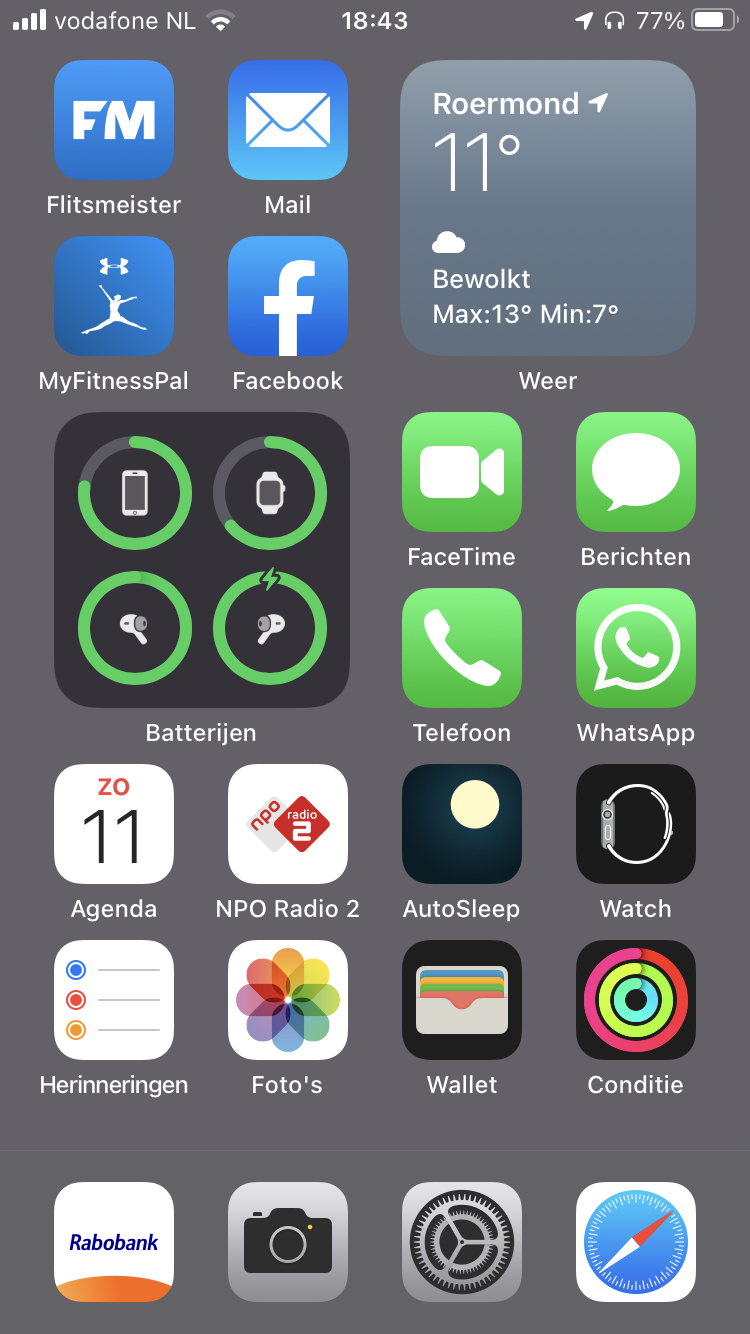The image size is (750, 1334).
Task: Launch the Conditie fitness app
Action: pos(636,1000)
